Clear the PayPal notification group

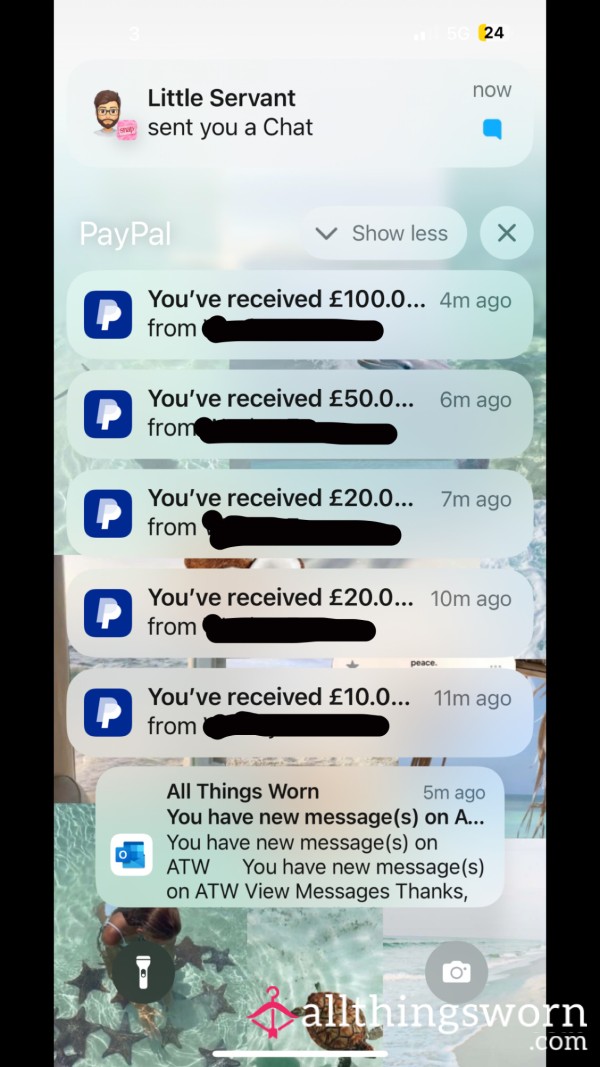click(507, 233)
